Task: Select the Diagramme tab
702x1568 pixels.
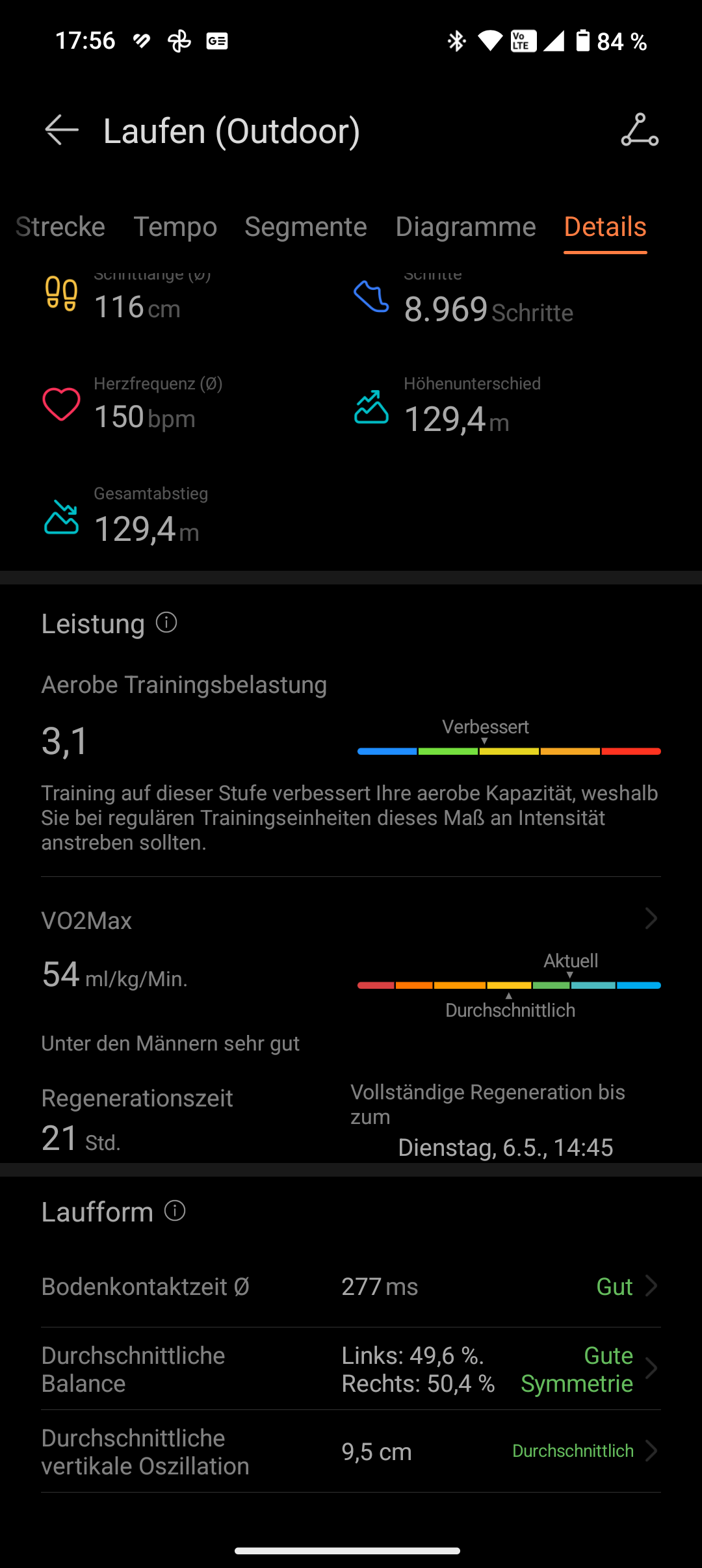Action: click(x=465, y=227)
